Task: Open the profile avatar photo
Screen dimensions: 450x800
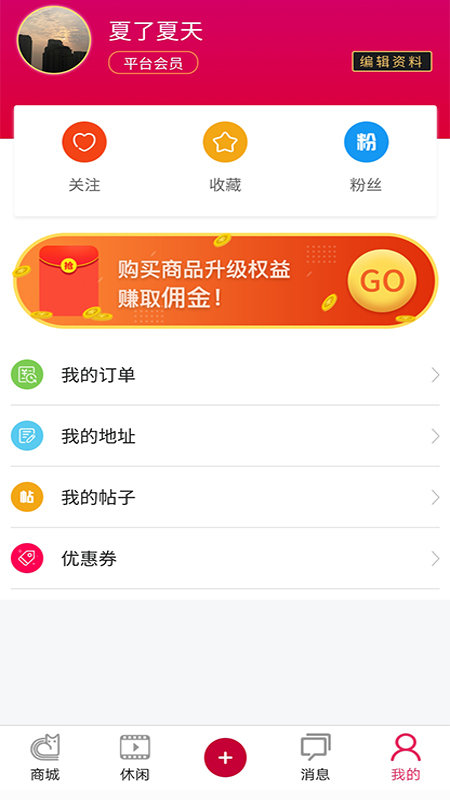Action: tap(54, 40)
